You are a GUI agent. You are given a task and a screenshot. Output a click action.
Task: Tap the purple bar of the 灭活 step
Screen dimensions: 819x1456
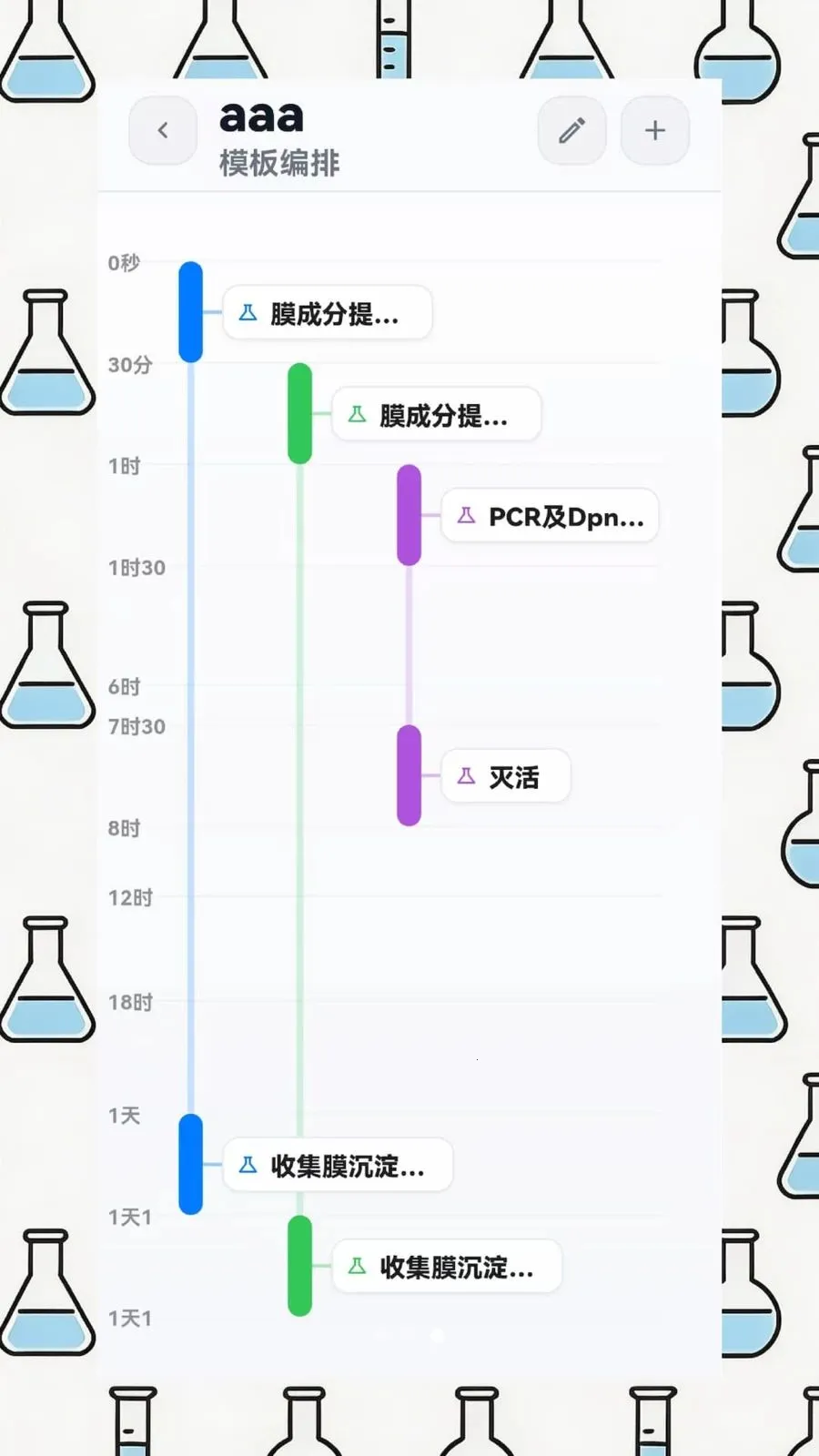pyautogui.click(x=409, y=776)
